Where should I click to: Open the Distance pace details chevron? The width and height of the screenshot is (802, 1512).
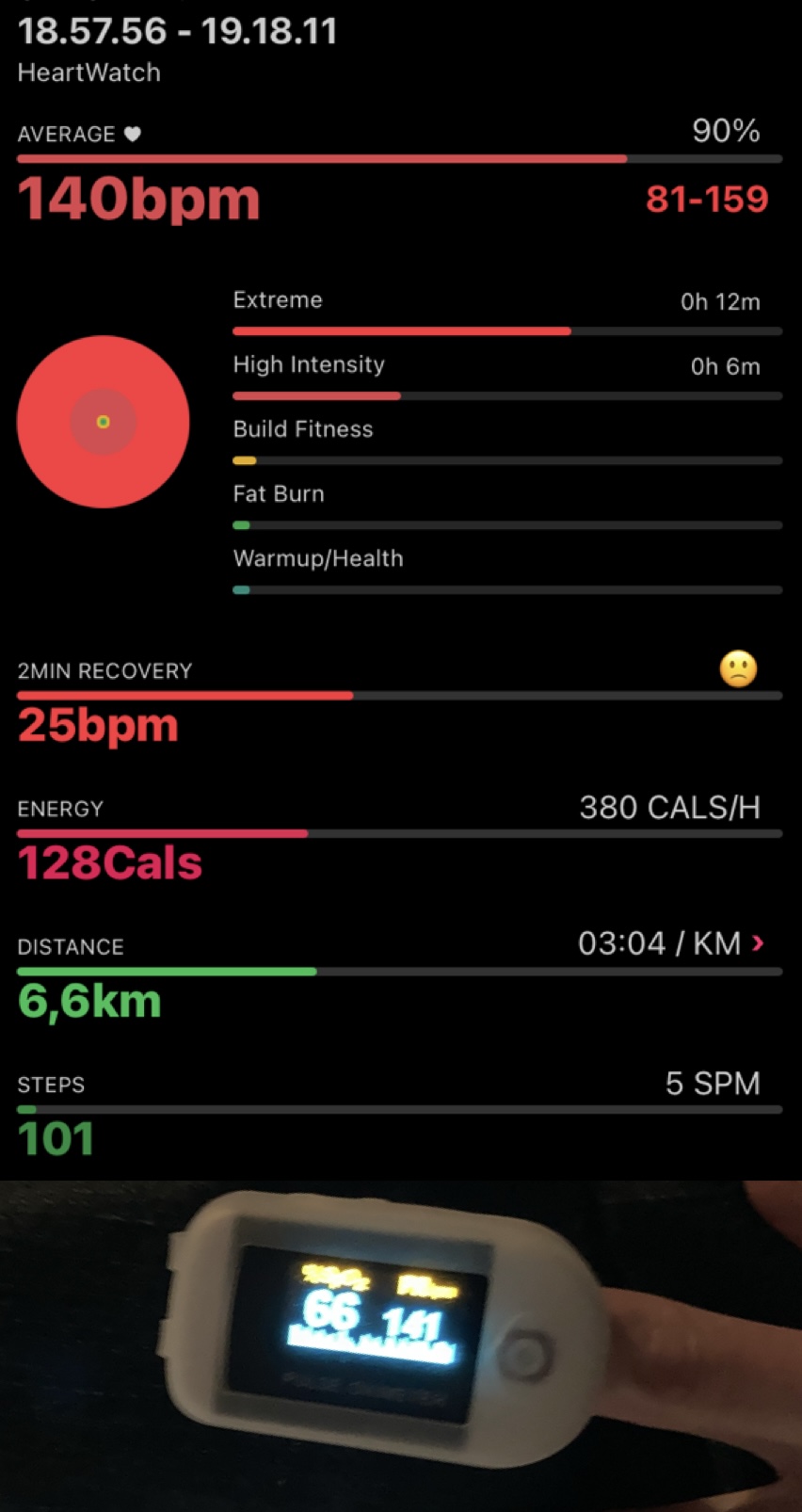click(759, 942)
